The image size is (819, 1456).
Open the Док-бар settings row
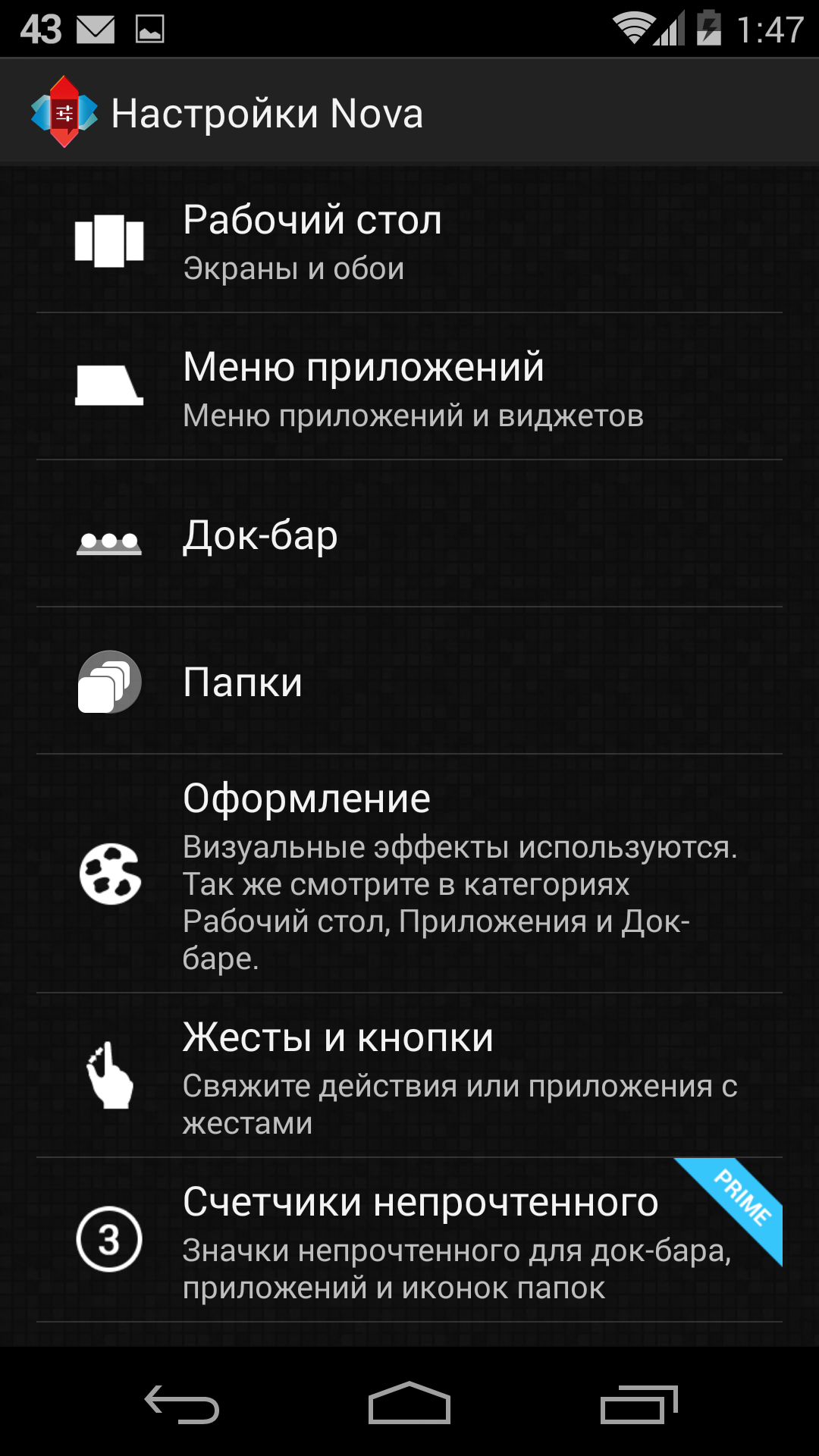(409, 534)
